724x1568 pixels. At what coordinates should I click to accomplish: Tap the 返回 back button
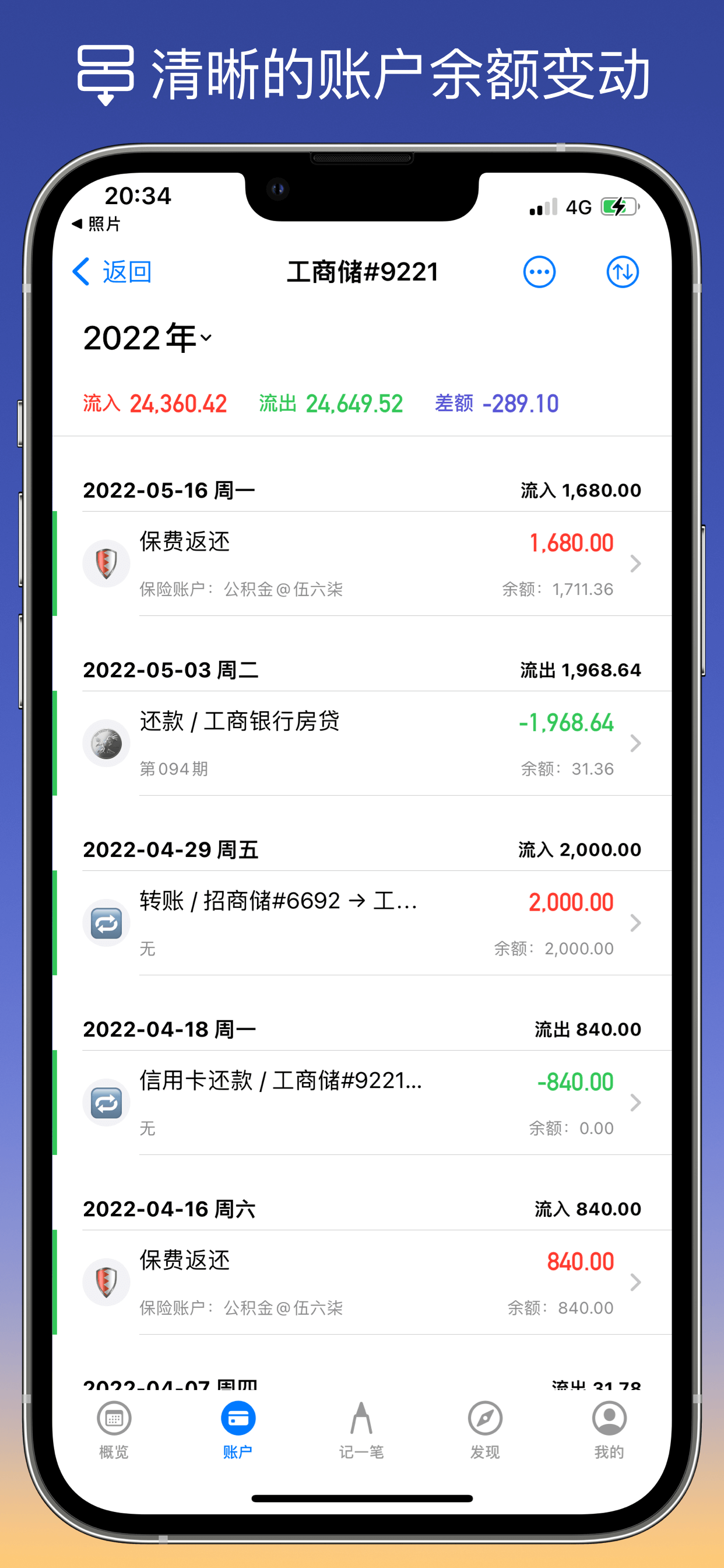(113, 272)
